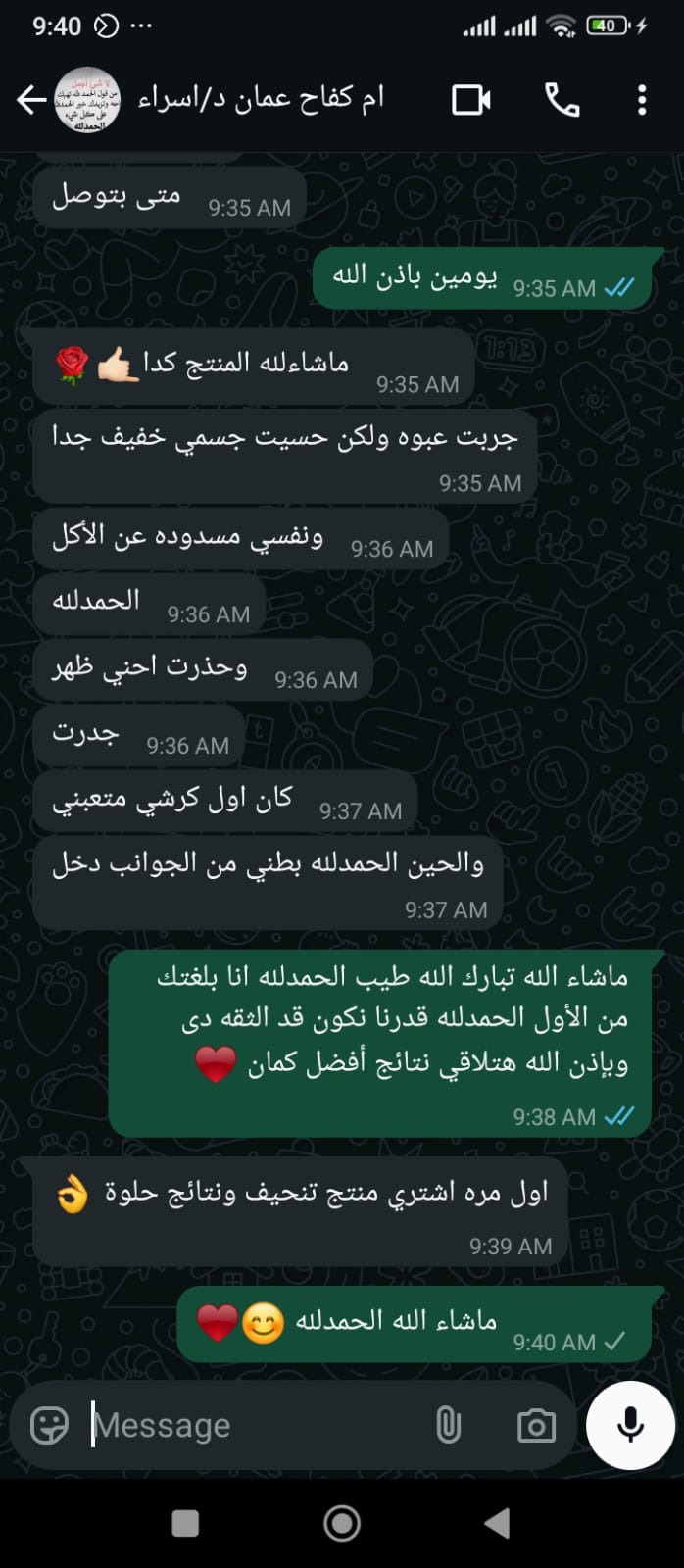Open recent apps

(185, 1523)
